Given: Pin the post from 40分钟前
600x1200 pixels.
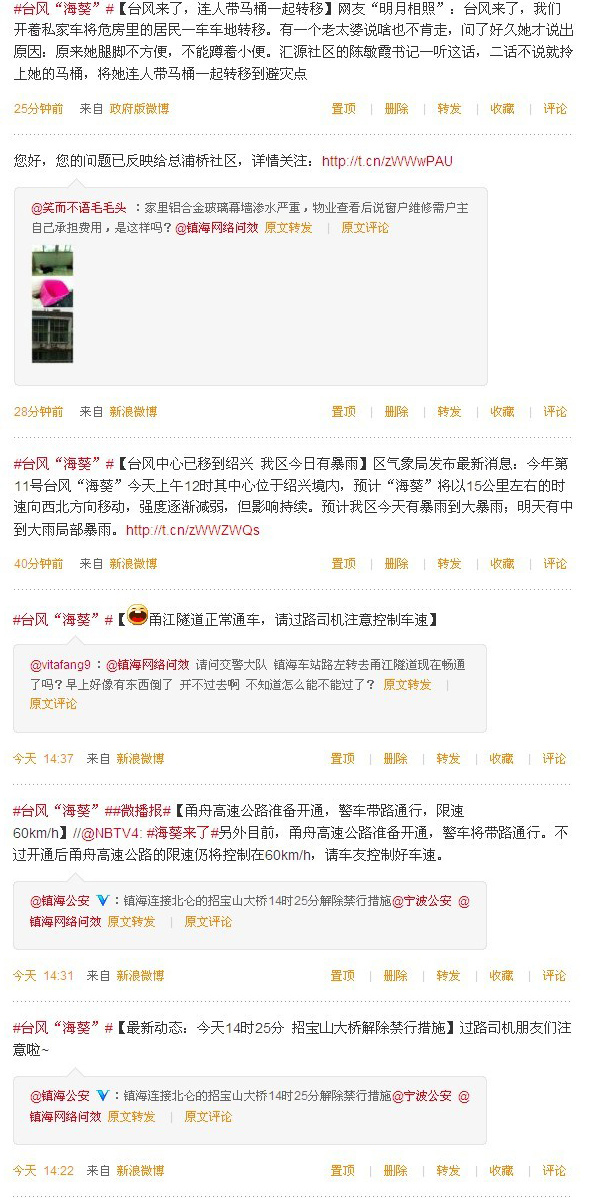Looking at the screenshot, I should pyautogui.click(x=343, y=564).
